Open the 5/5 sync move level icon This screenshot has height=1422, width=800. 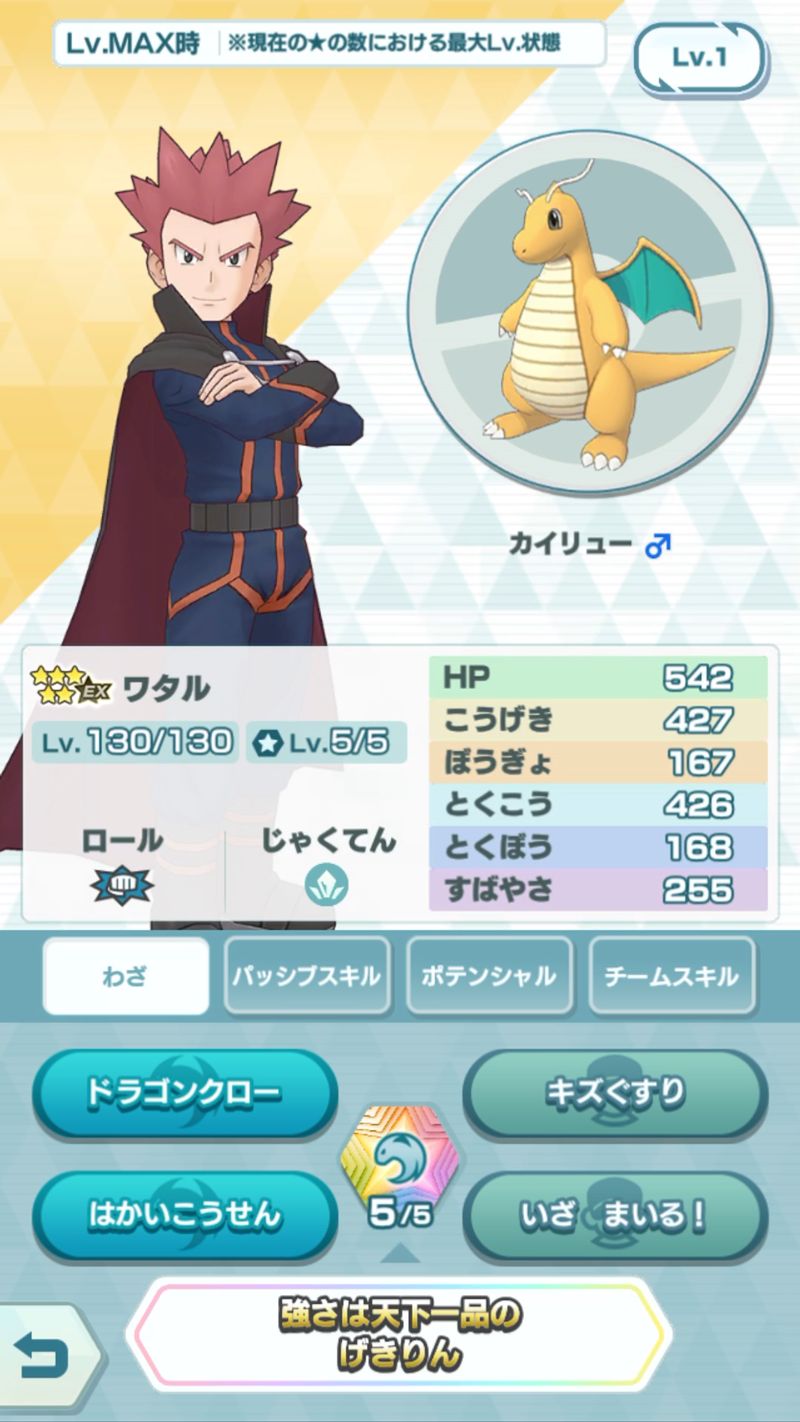tap(400, 1168)
